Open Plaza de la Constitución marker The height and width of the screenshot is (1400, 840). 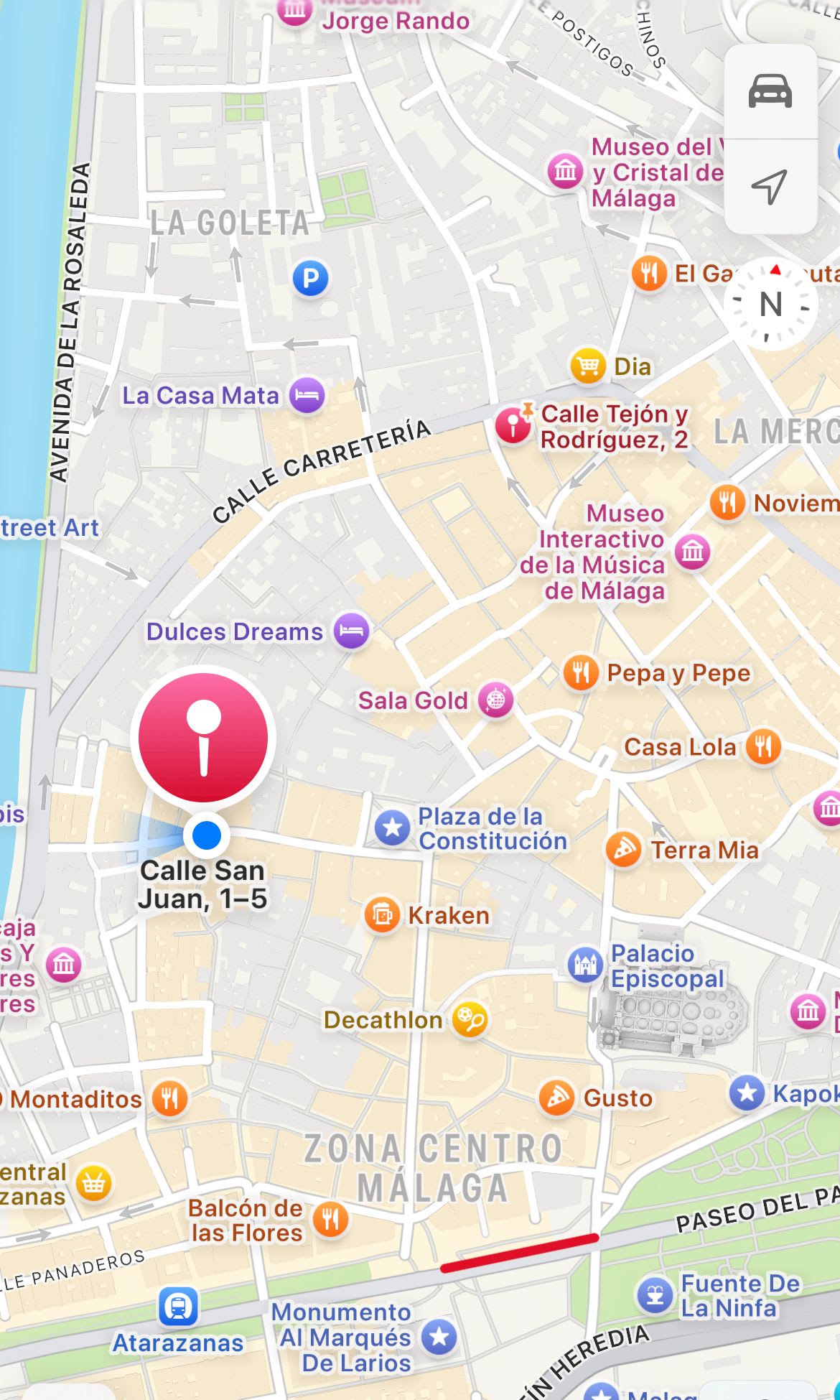tap(392, 828)
